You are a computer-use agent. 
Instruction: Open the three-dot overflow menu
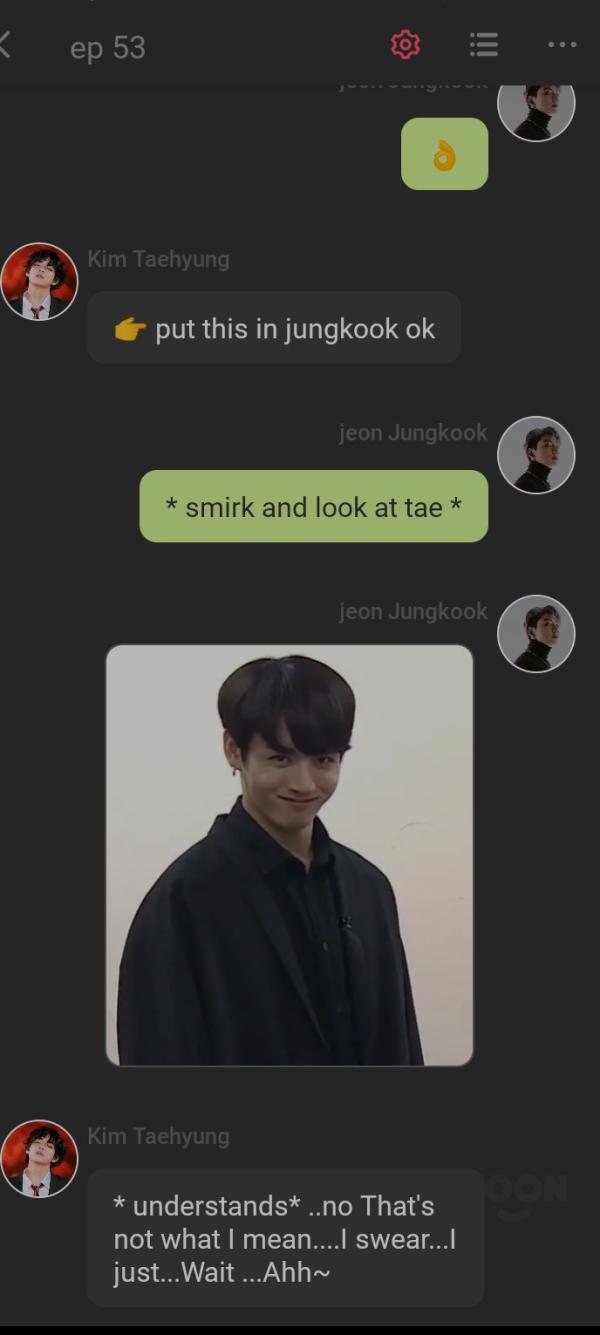coord(562,45)
